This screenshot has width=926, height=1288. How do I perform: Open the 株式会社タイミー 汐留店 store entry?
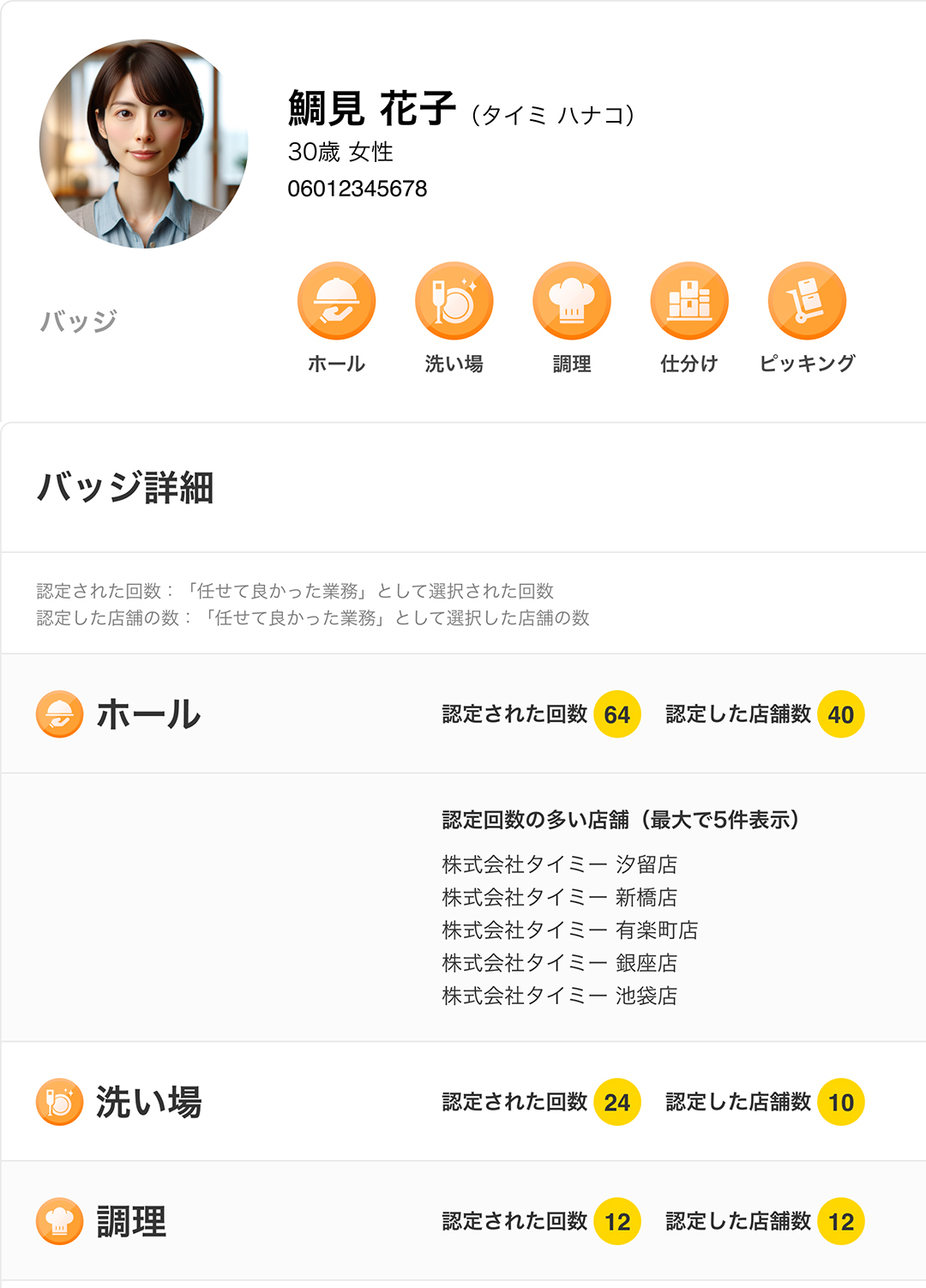[558, 865]
